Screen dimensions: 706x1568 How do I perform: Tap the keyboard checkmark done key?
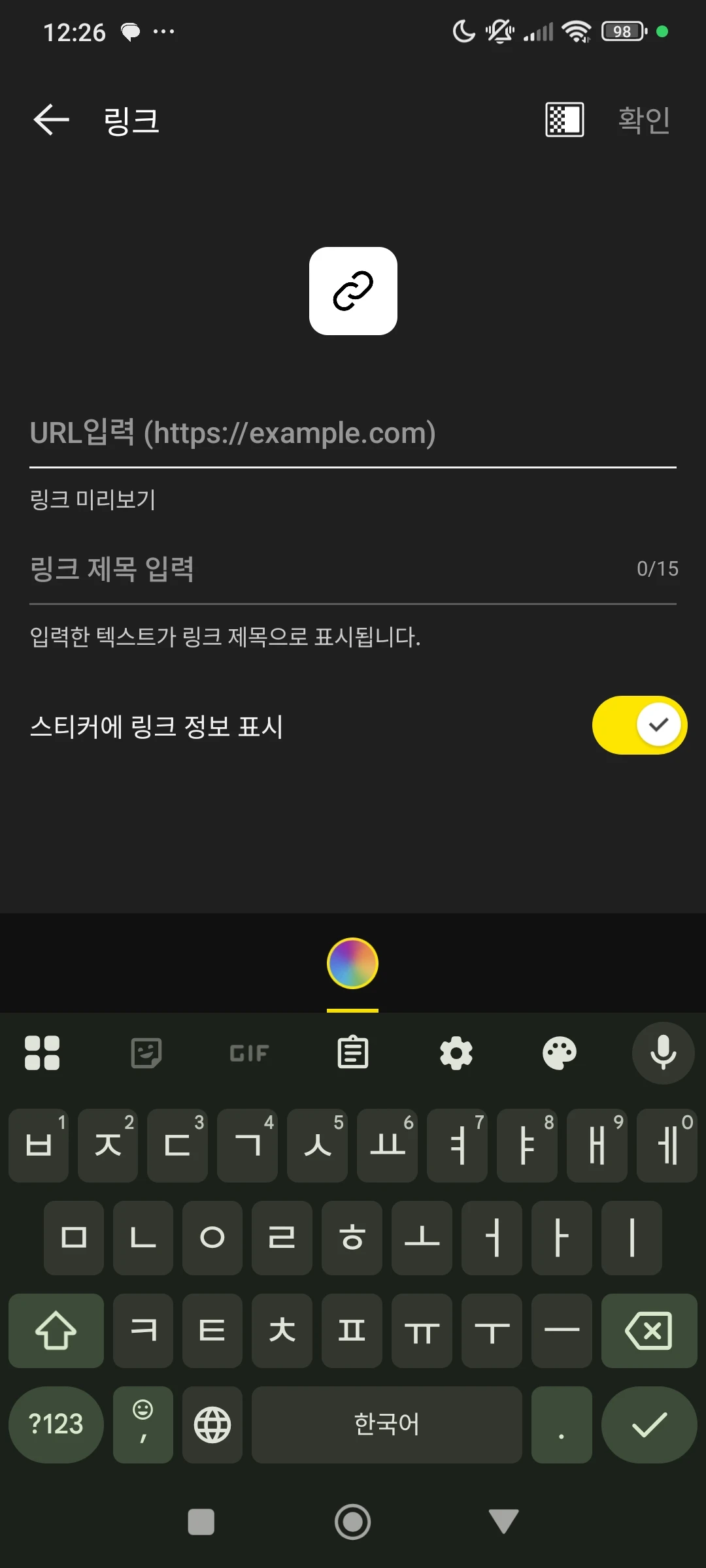(x=649, y=1424)
